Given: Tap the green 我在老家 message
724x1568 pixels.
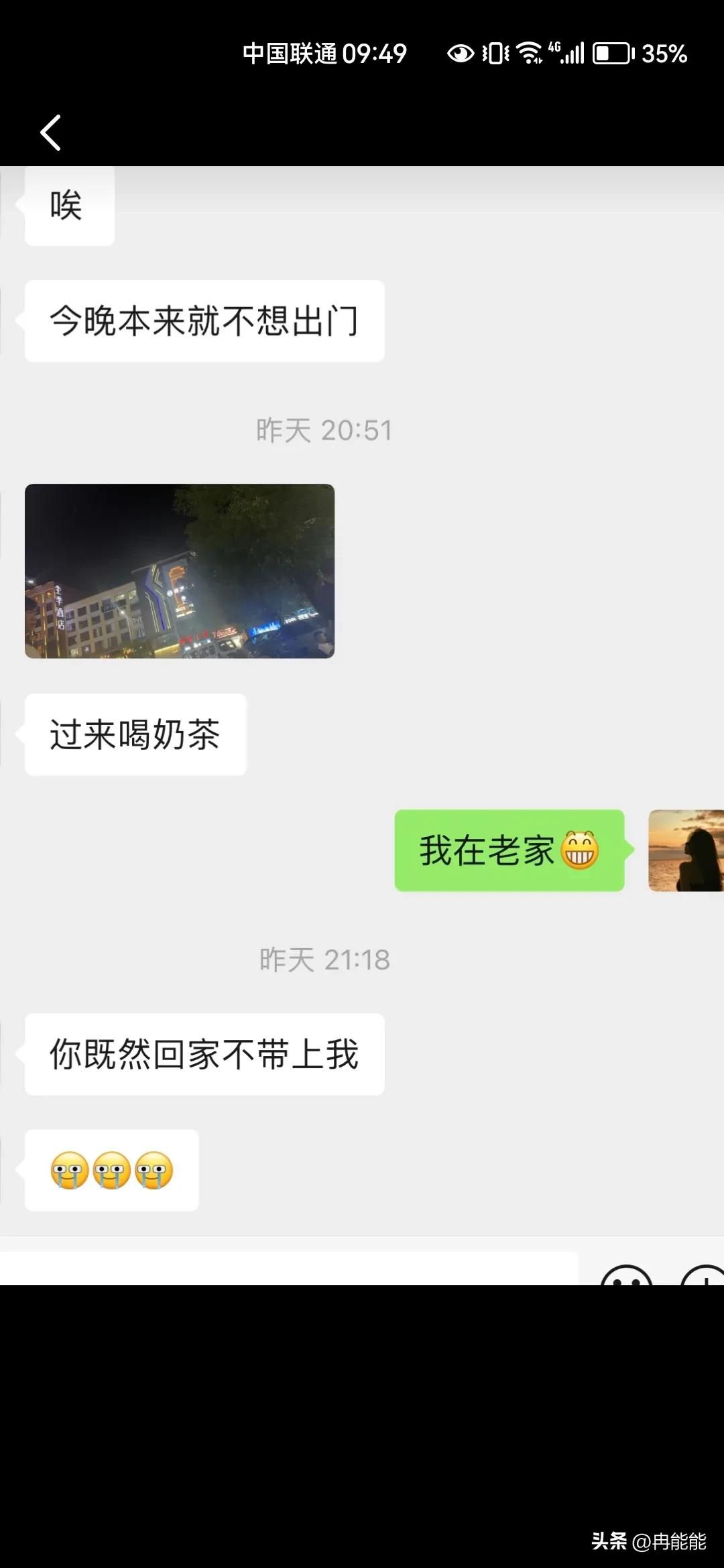Looking at the screenshot, I should [509, 850].
